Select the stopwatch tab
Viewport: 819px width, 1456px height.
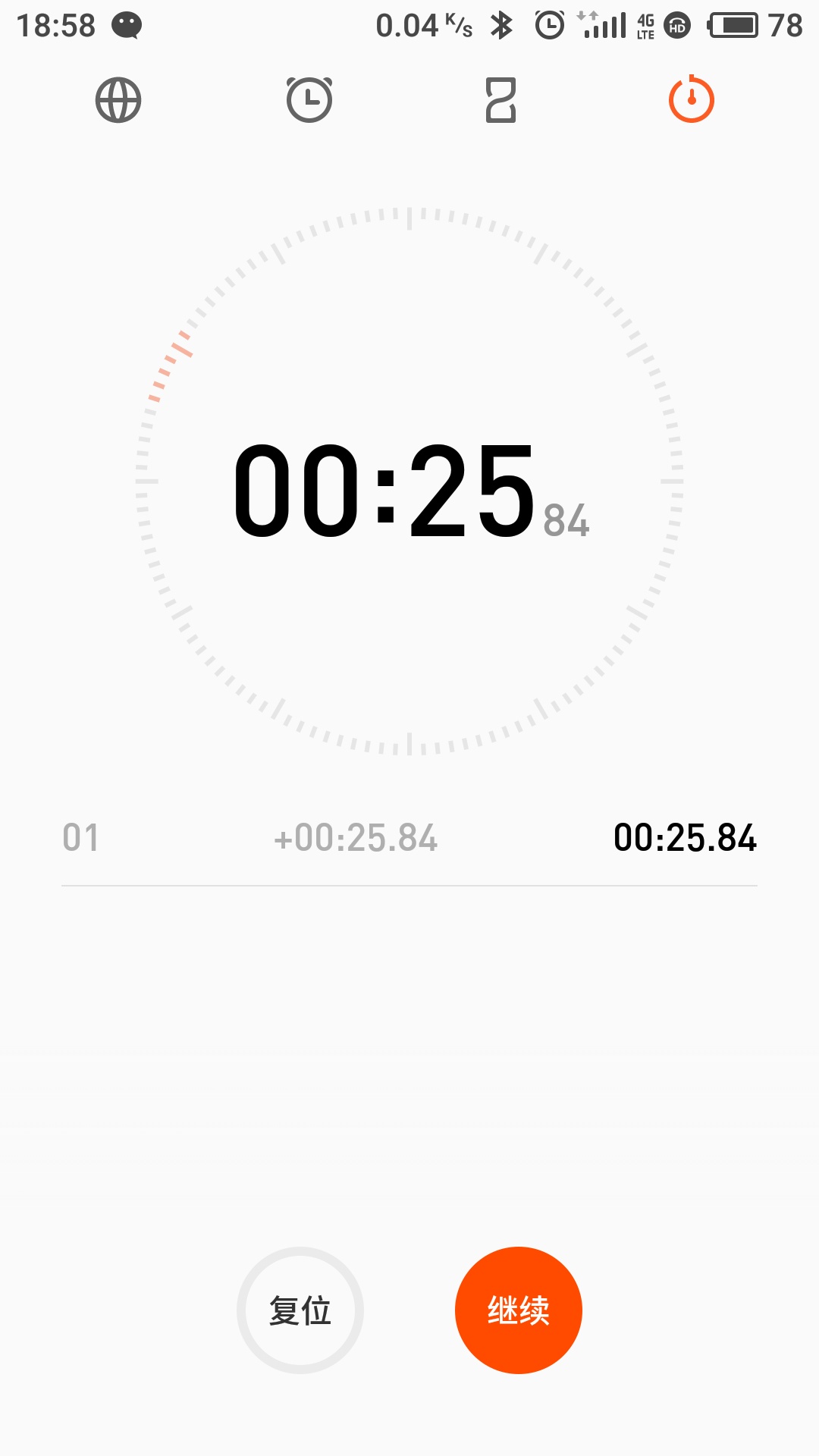click(x=691, y=99)
